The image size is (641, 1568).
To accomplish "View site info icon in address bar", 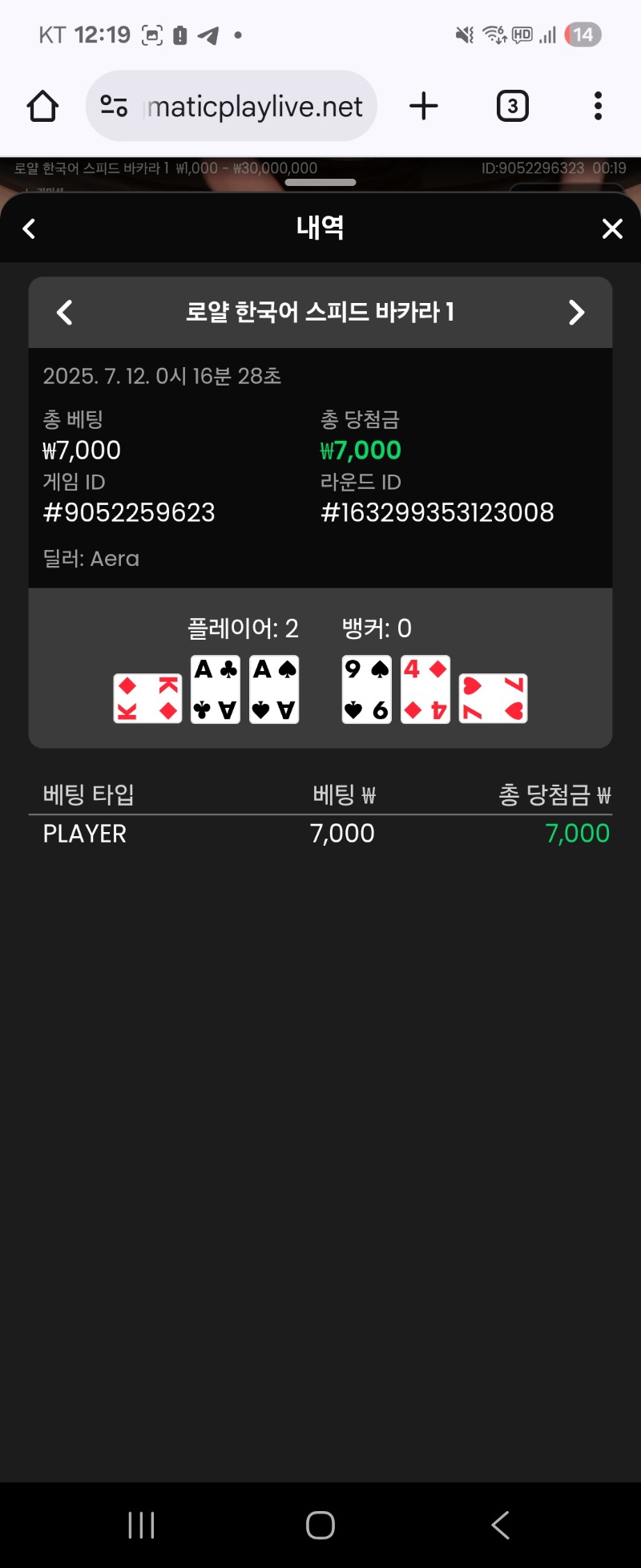I will point(114,106).
